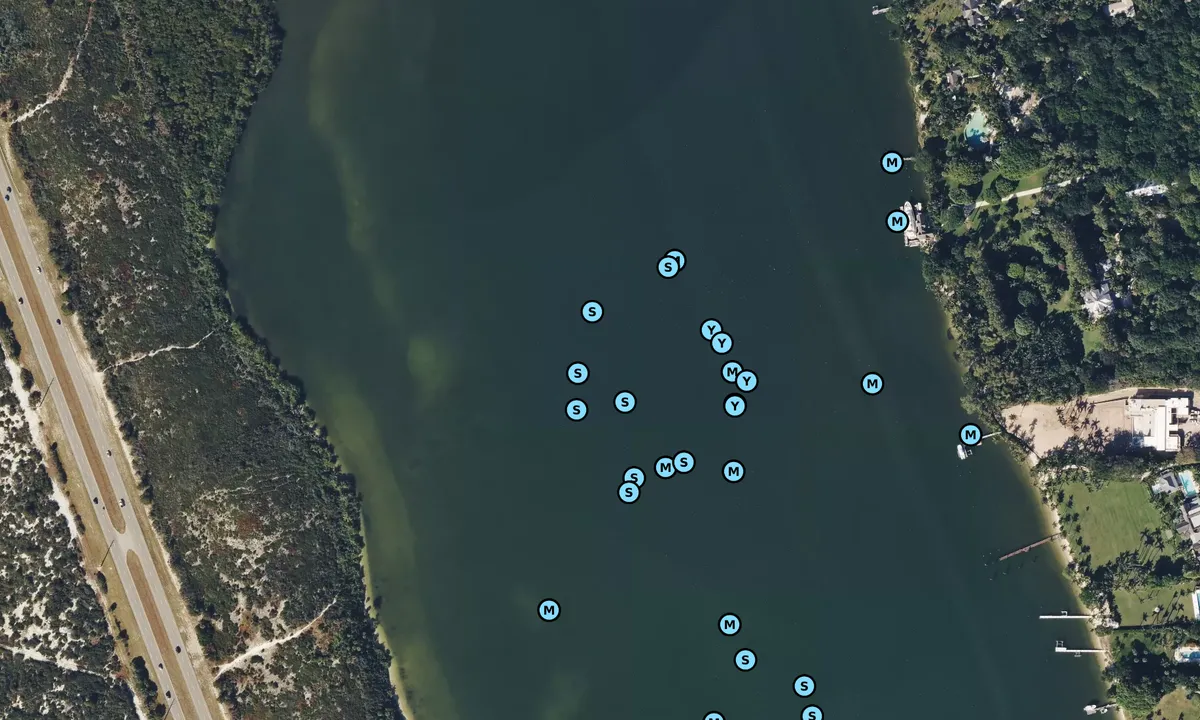The width and height of the screenshot is (1200, 720).
Task: Select the isolated M marker east of the Y cluster
Action: (872, 383)
